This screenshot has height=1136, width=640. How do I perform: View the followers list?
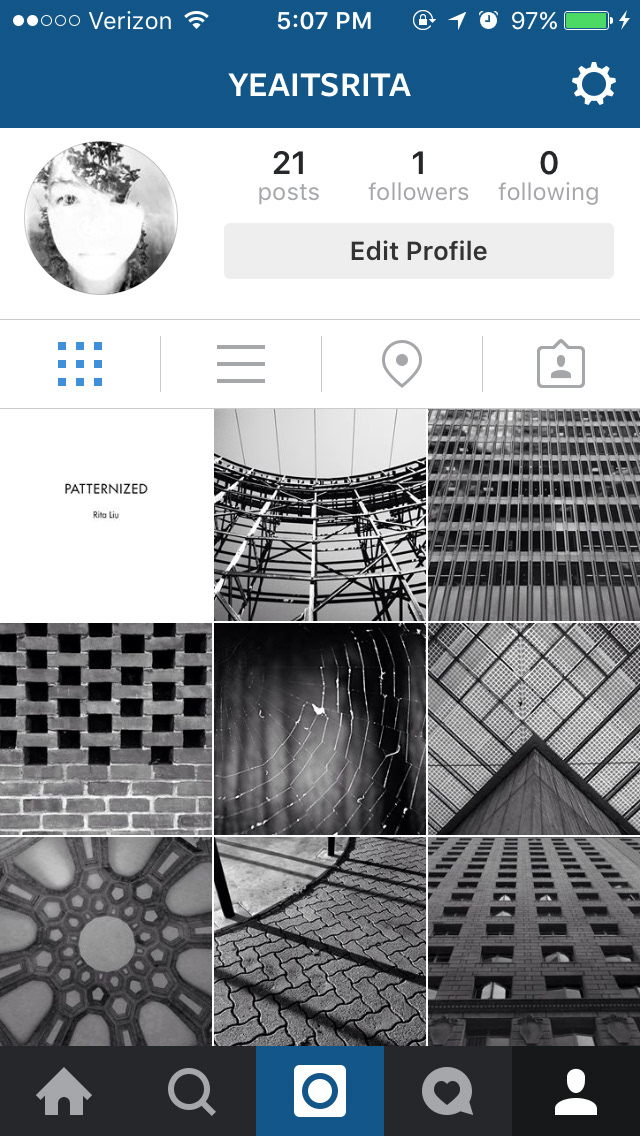(x=418, y=176)
